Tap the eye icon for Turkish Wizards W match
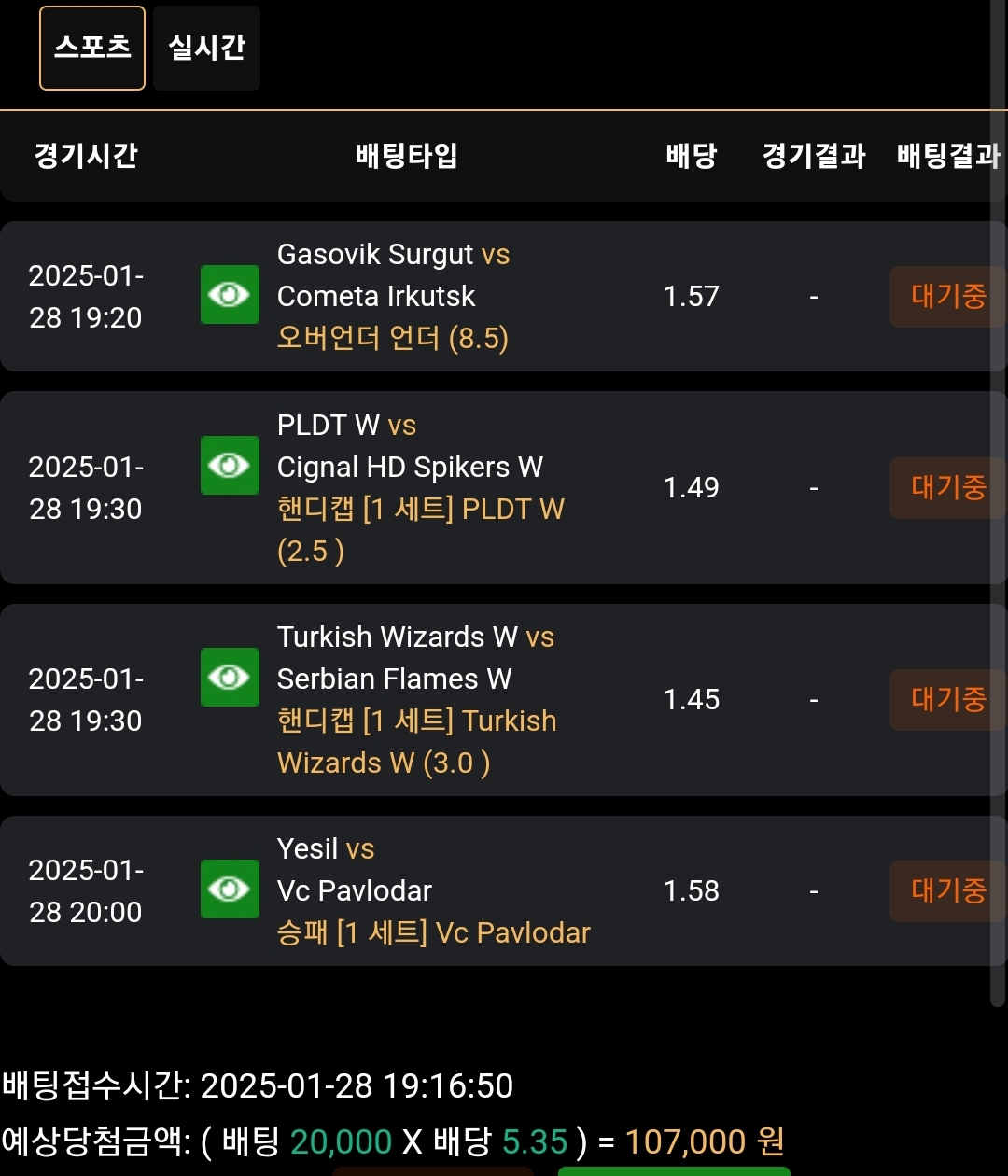This screenshot has width=1008, height=1176. coord(230,677)
